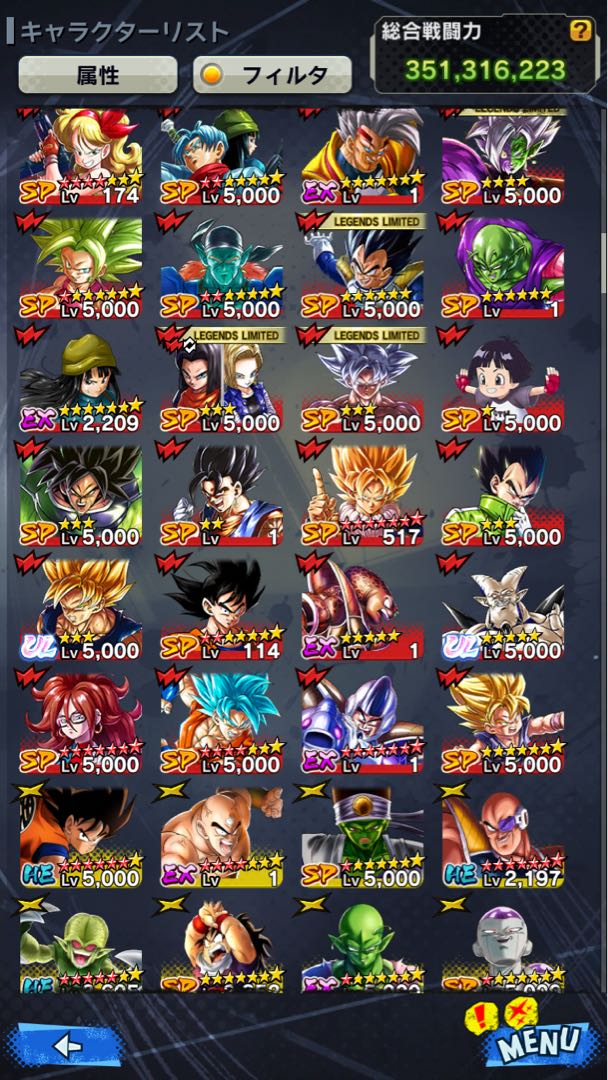
Task: Open the 属性 attribute sort button
Action: click(98, 74)
